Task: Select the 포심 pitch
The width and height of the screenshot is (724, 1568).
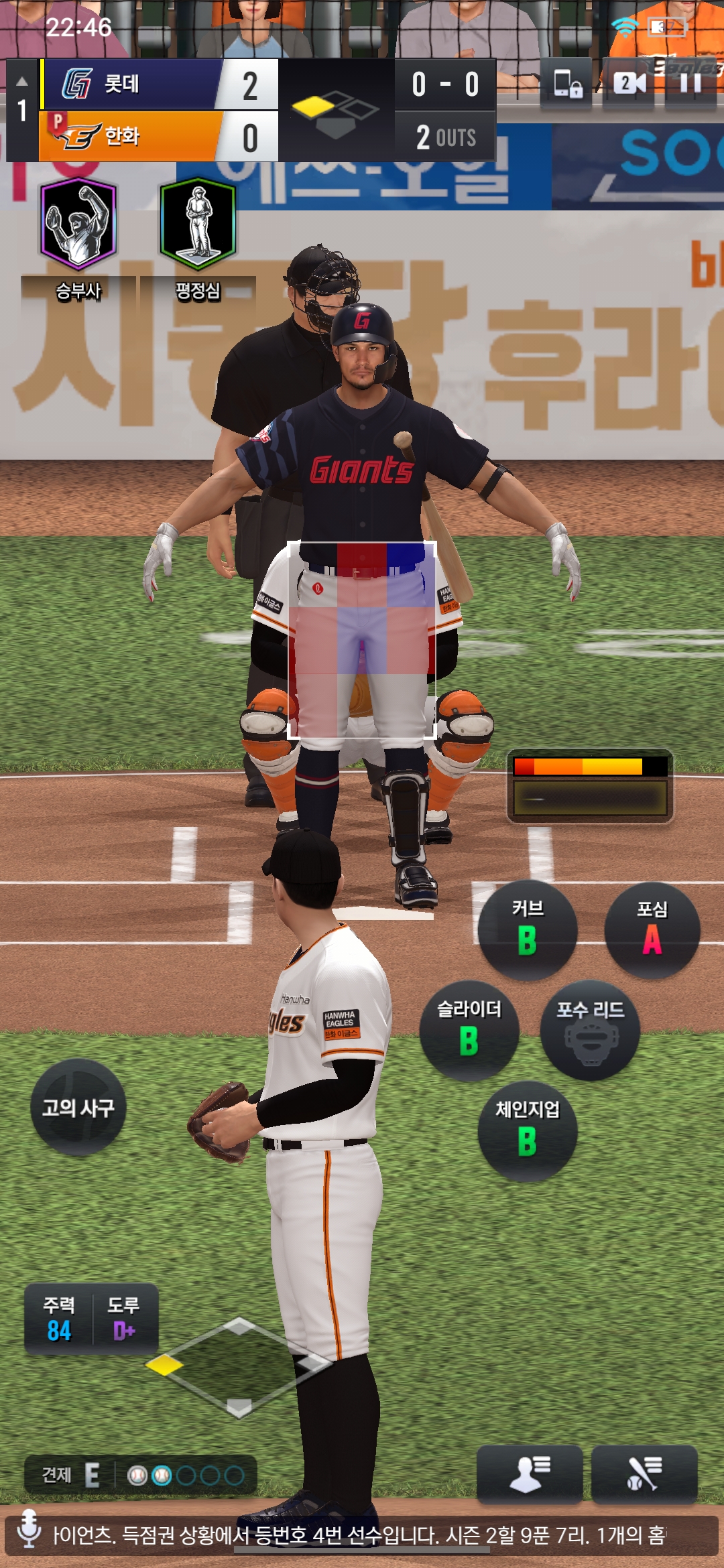Action: [652, 930]
